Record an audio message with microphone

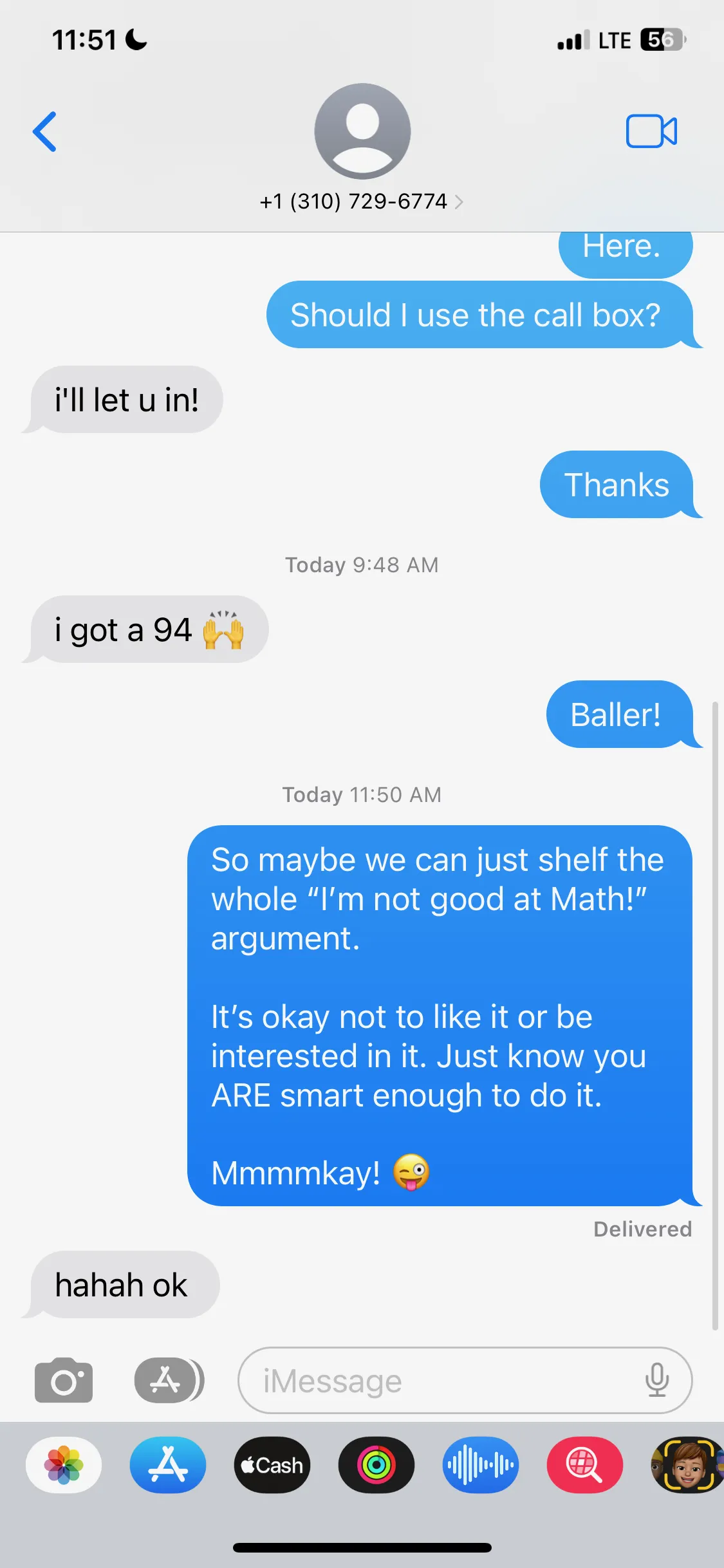click(x=657, y=1380)
